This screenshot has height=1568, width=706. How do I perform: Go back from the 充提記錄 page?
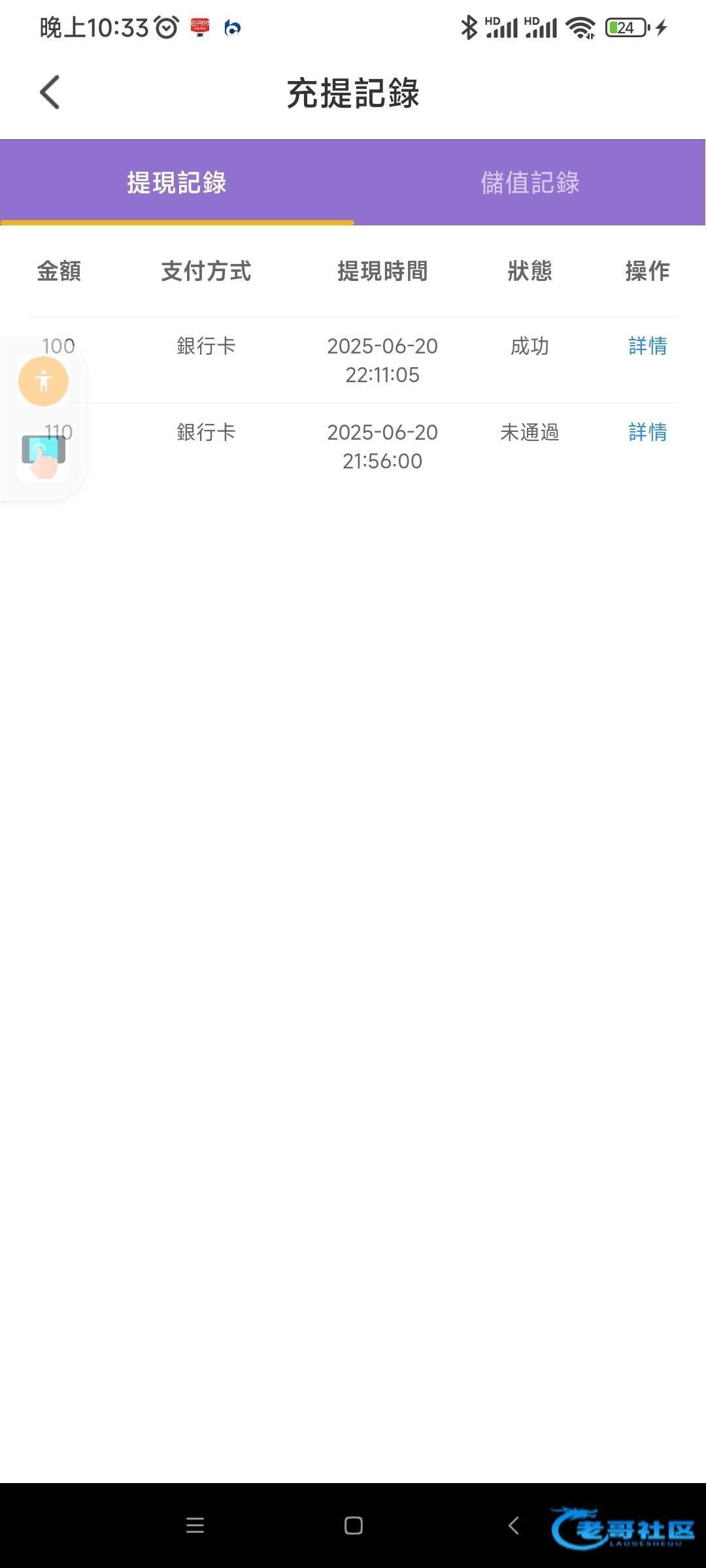[x=50, y=92]
